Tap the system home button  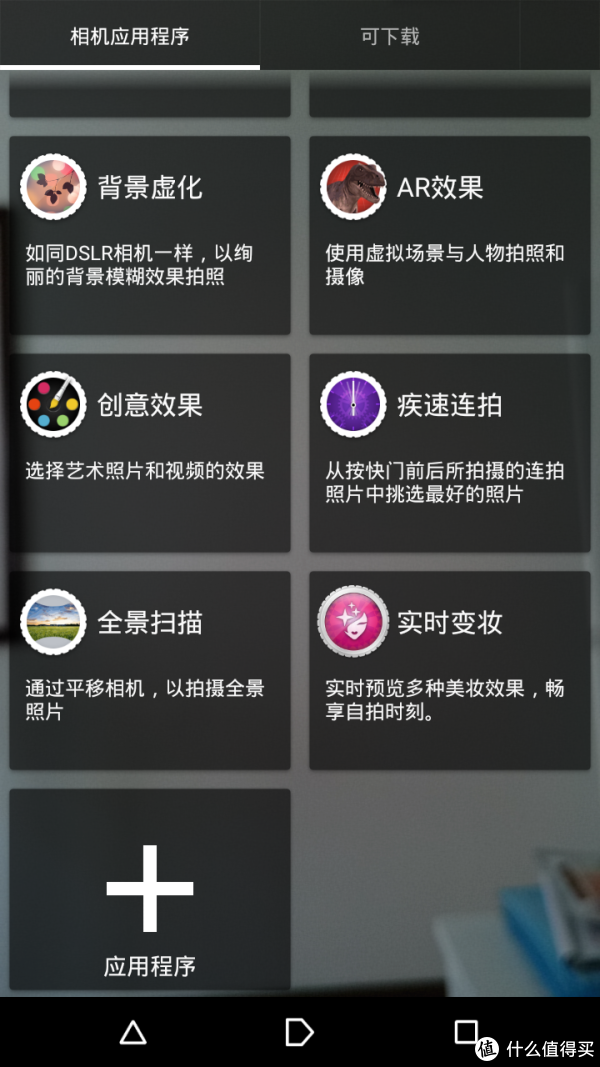(299, 1032)
